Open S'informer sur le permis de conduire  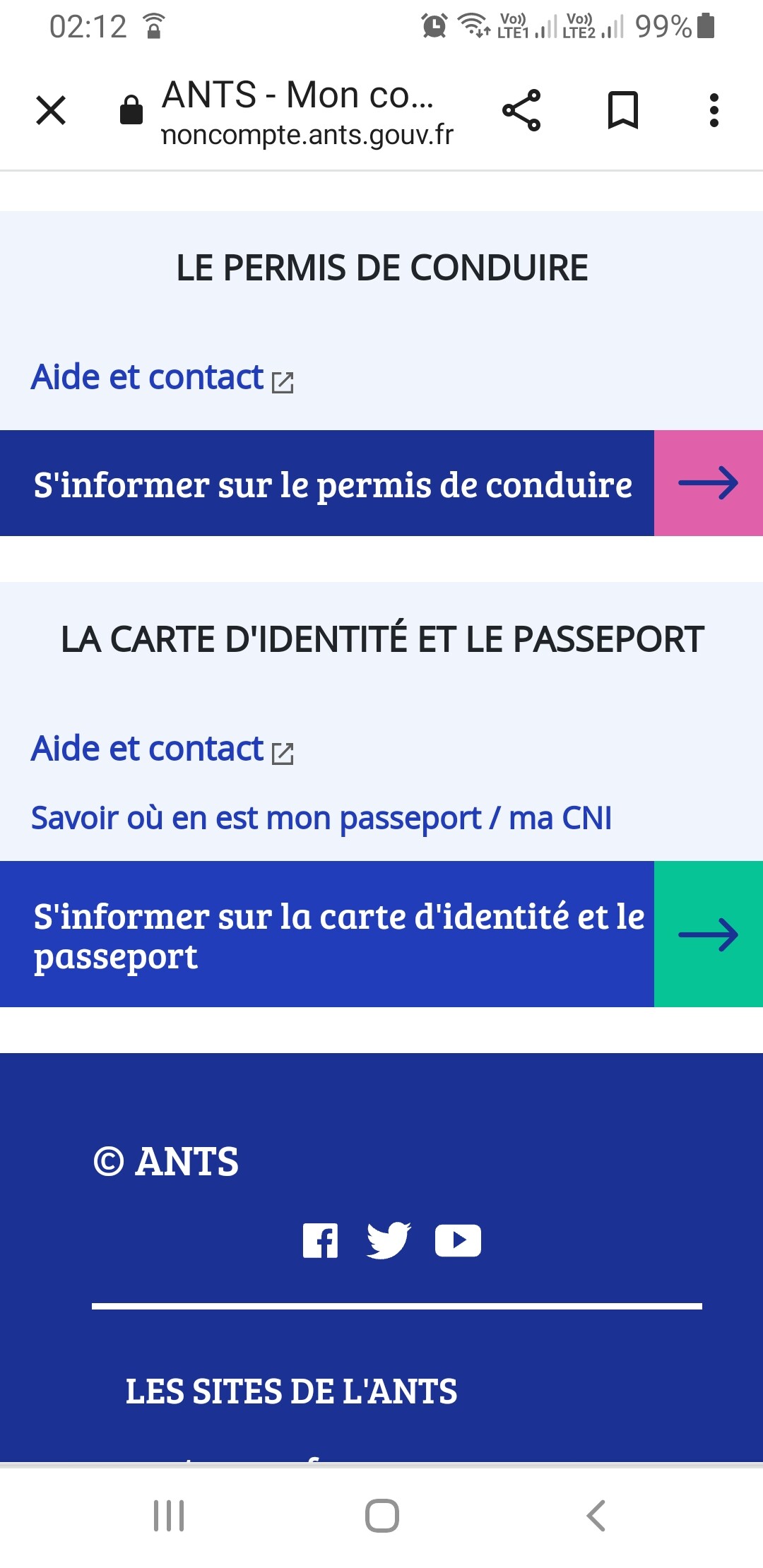pos(381,483)
